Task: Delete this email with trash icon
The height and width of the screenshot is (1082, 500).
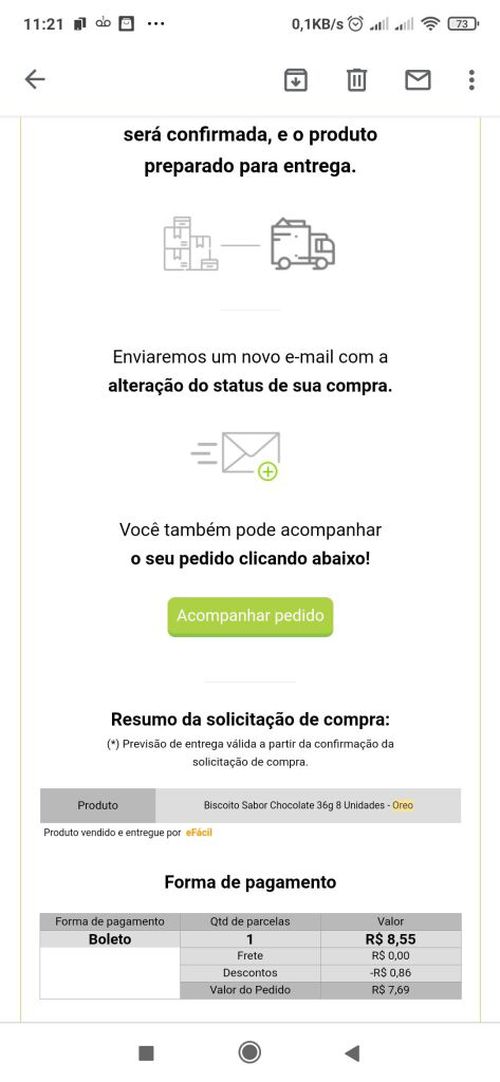Action: click(356, 80)
